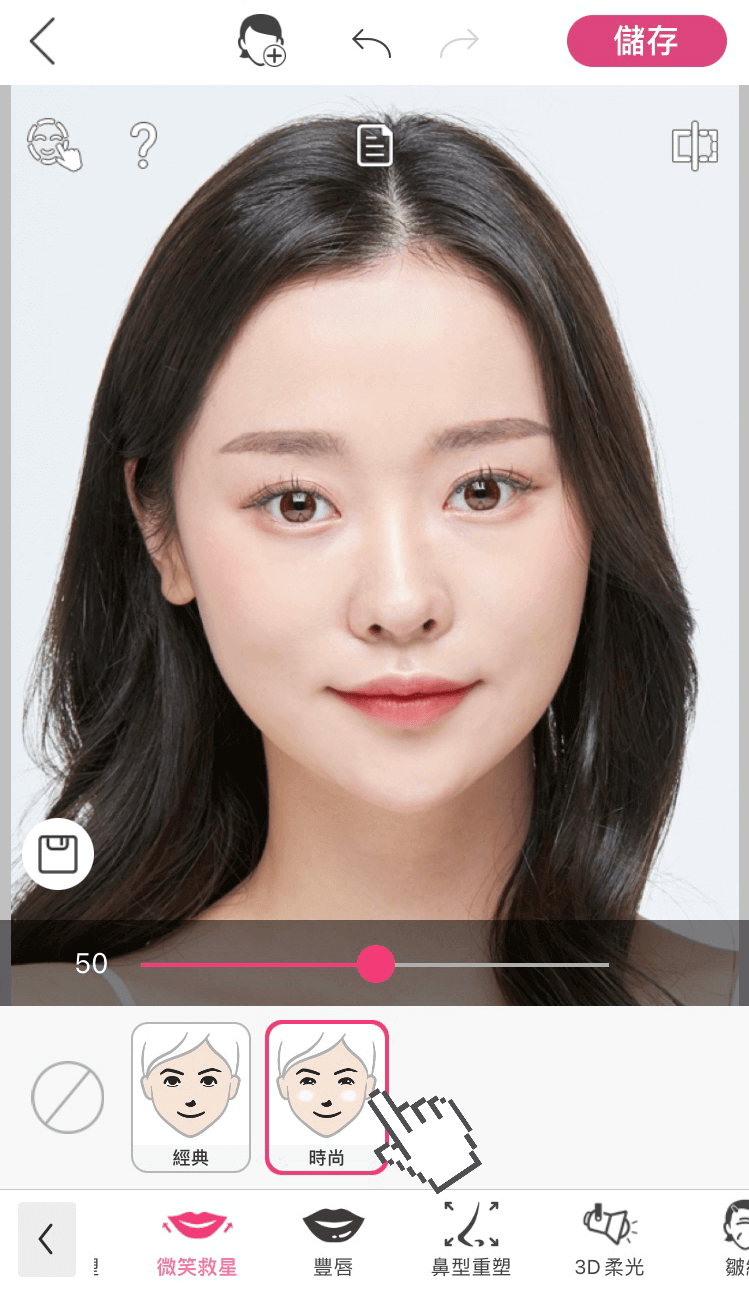749x1289 pixels.
Task: Open the 鼻型重塑 nose reshape tool
Action: point(471,1241)
